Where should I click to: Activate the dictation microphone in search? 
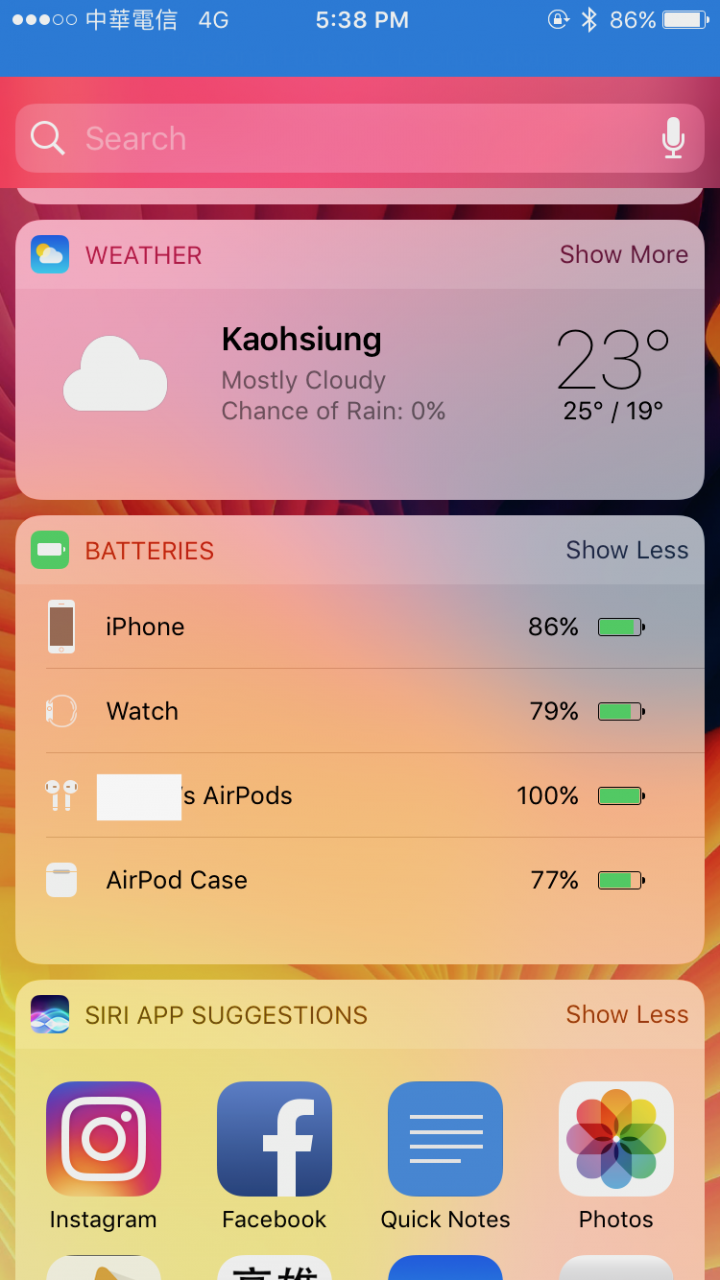pyautogui.click(x=673, y=138)
